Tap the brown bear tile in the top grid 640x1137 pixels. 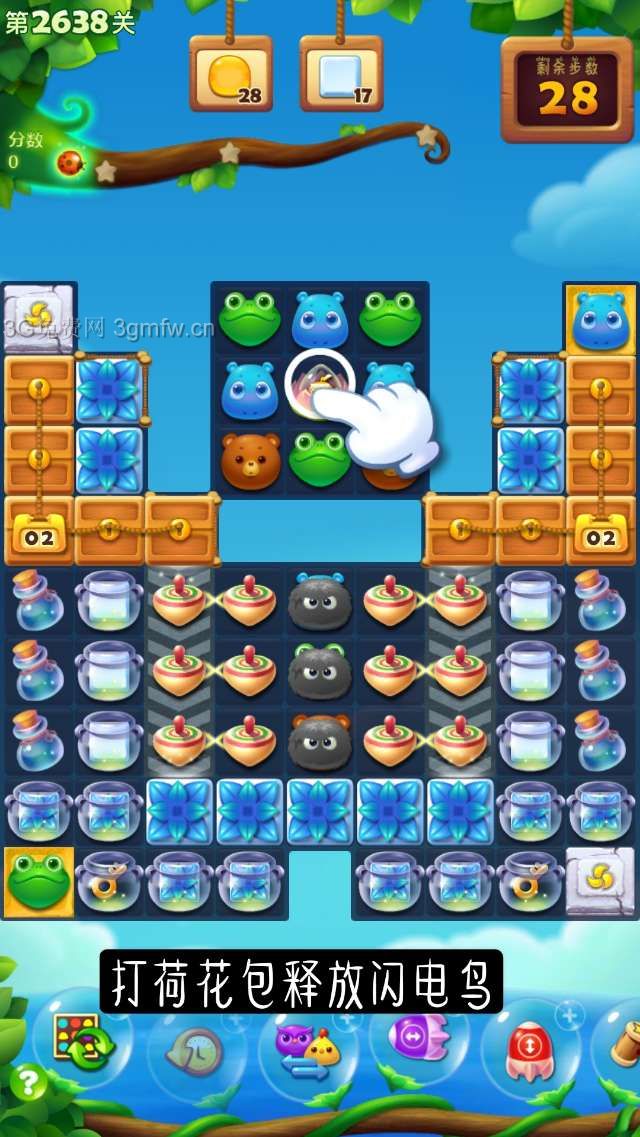point(250,460)
